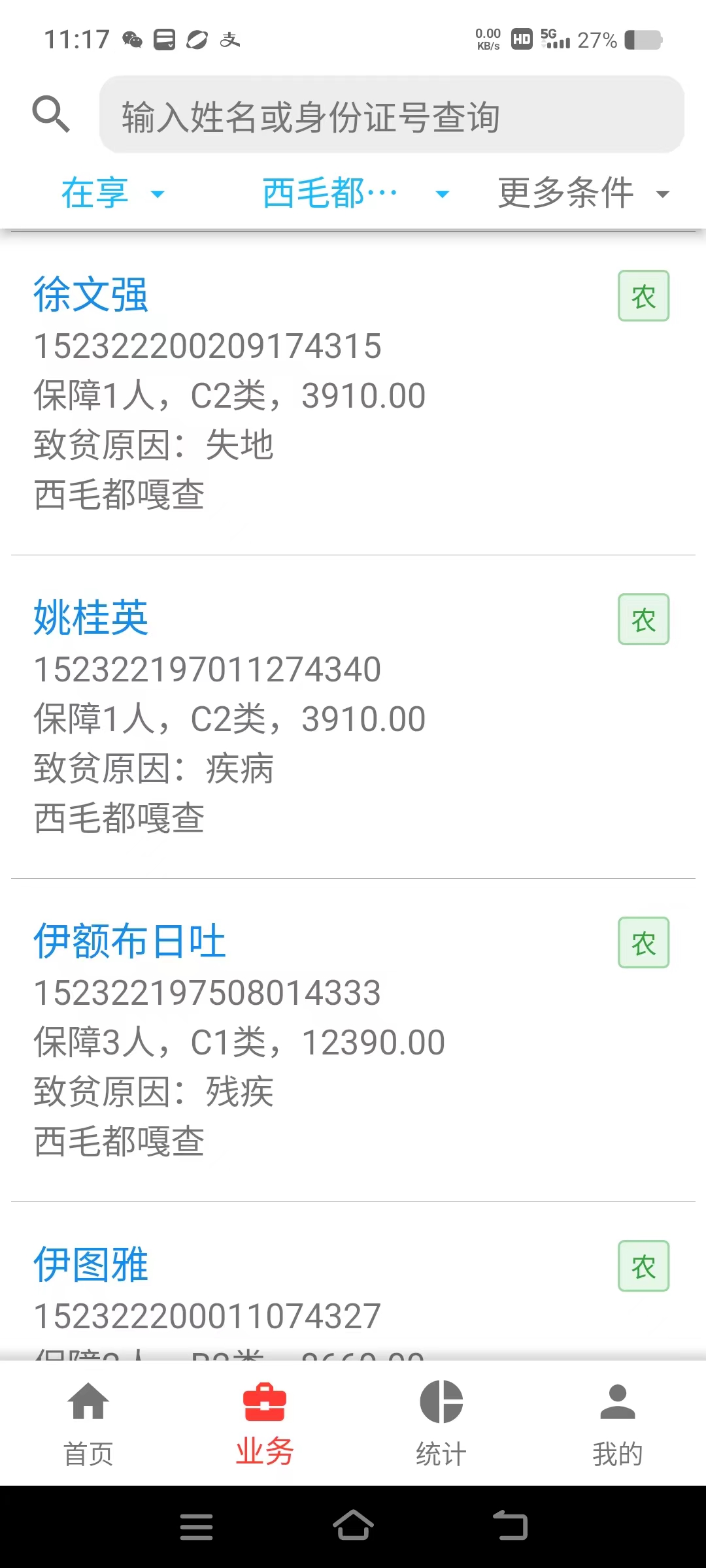The image size is (706, 1568).
Task: Expand the 更多条件 filter dropdown
Action: 584,193
